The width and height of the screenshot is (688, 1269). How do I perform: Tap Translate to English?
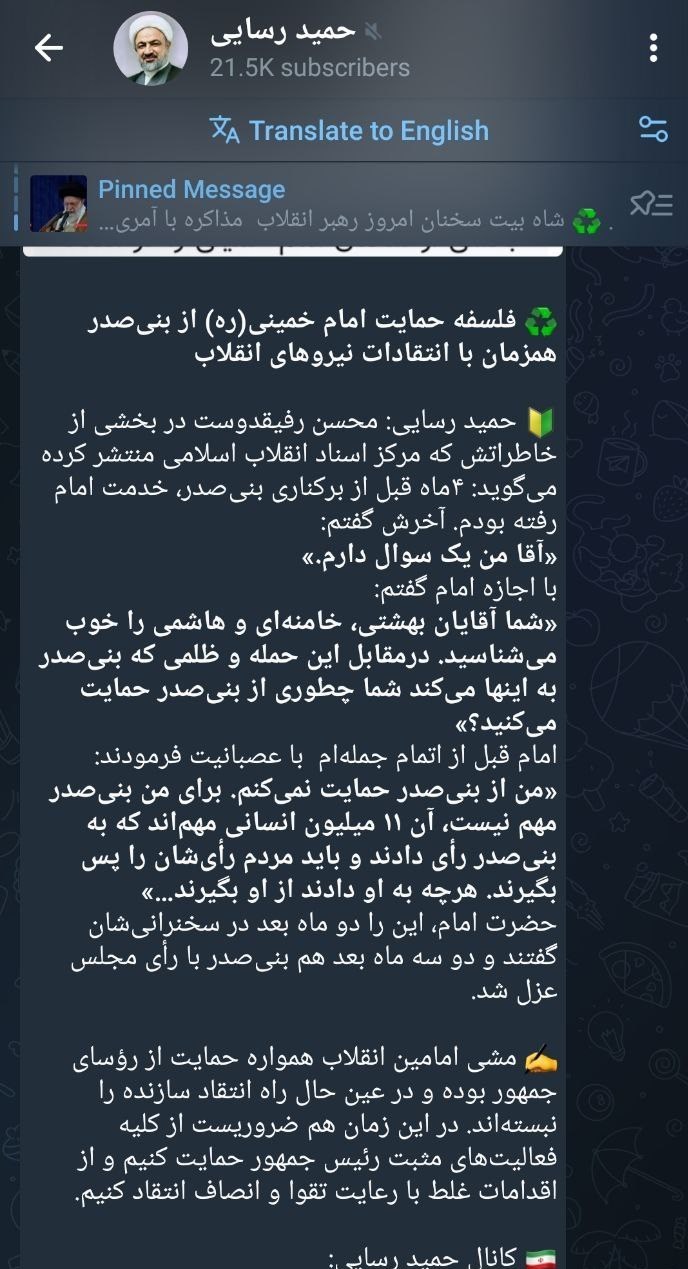point(350,130)
